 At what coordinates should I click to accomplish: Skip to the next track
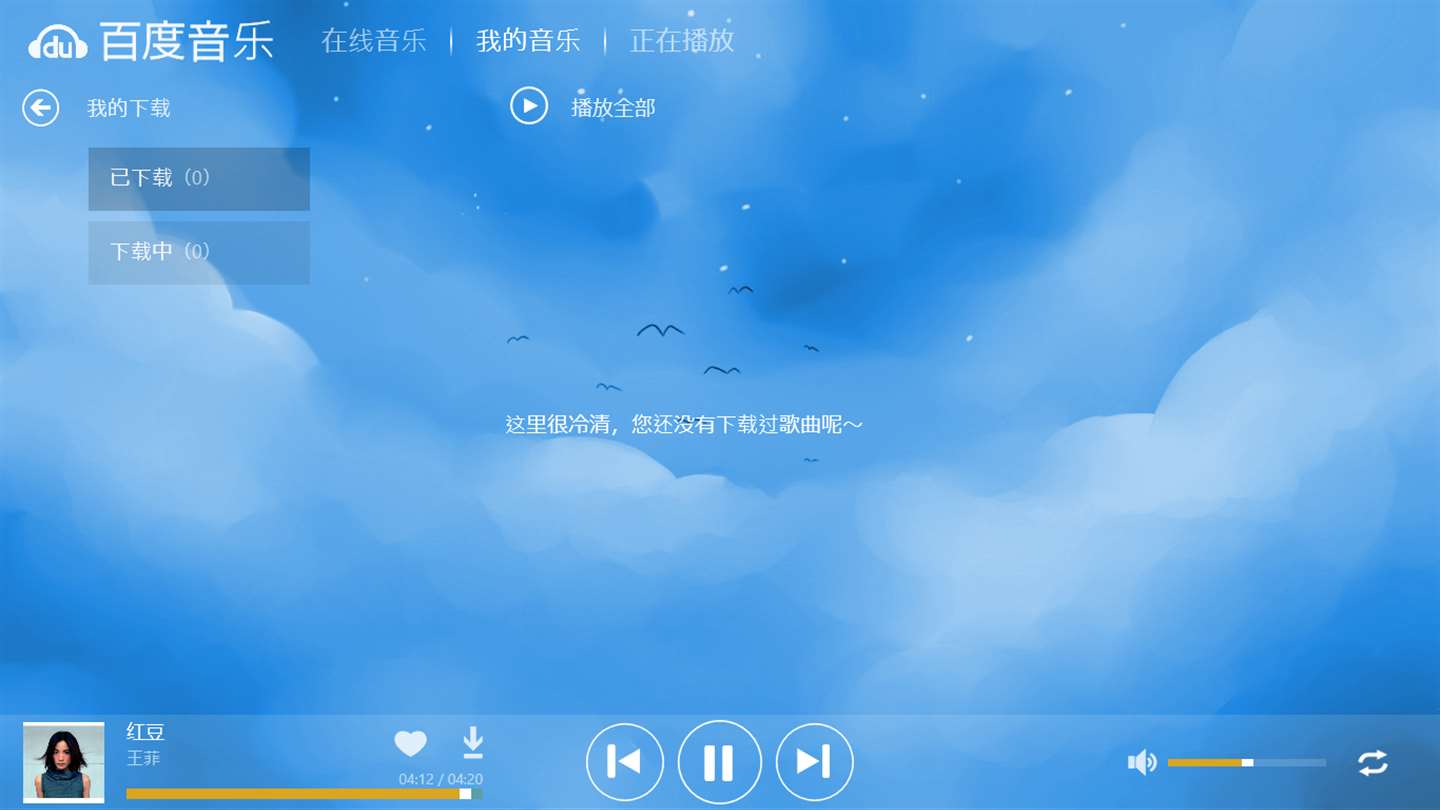tap(814, 762)
